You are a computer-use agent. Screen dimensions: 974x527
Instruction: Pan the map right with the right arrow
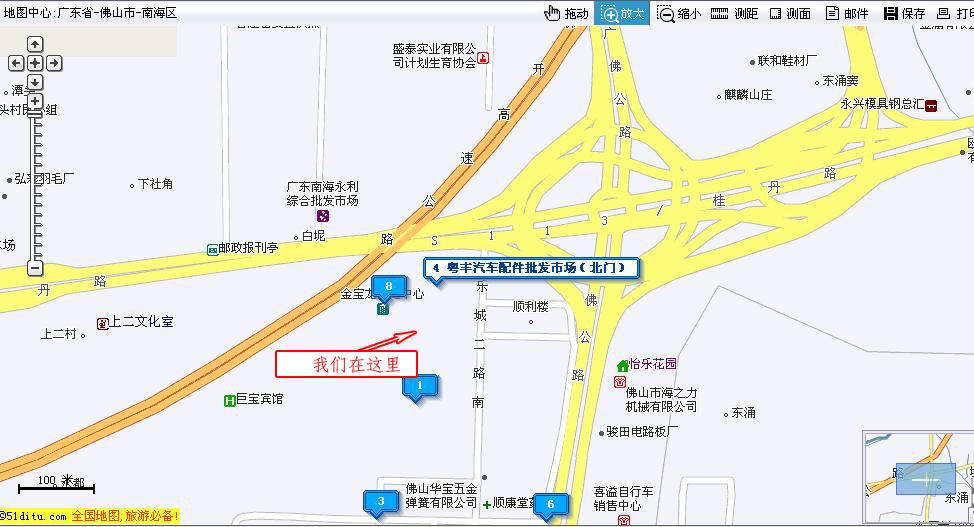pyautogui.click(x=54, y=63)
